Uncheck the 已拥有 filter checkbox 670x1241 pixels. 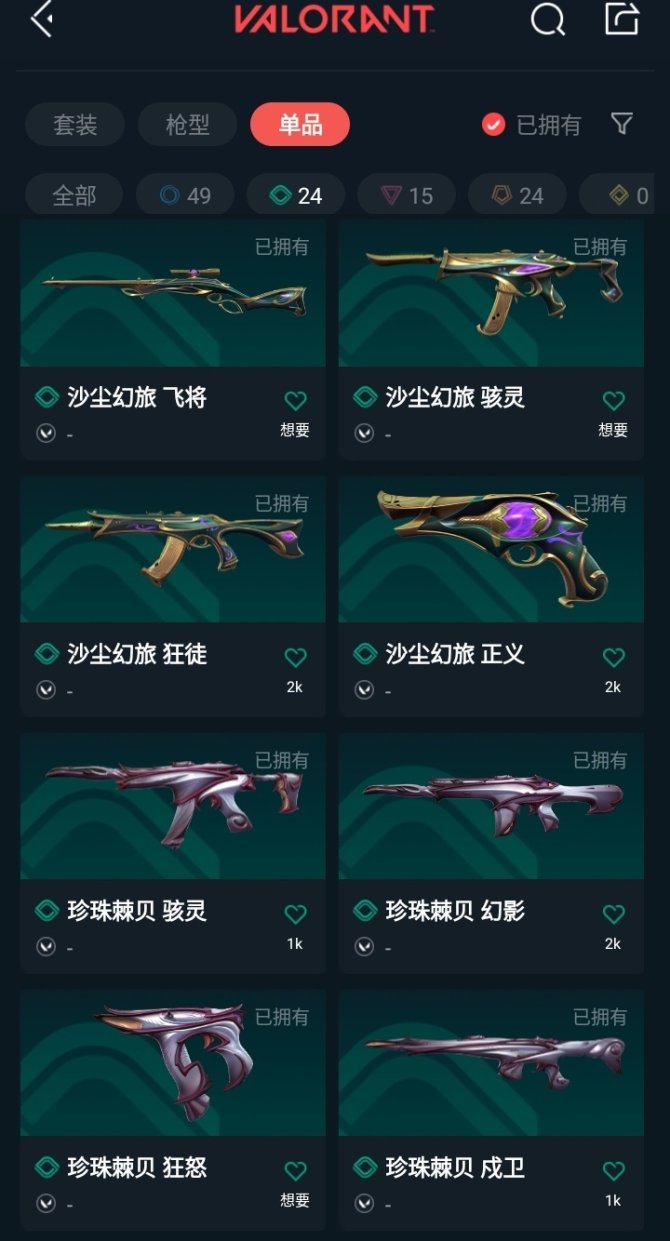(x=493, y=125)
